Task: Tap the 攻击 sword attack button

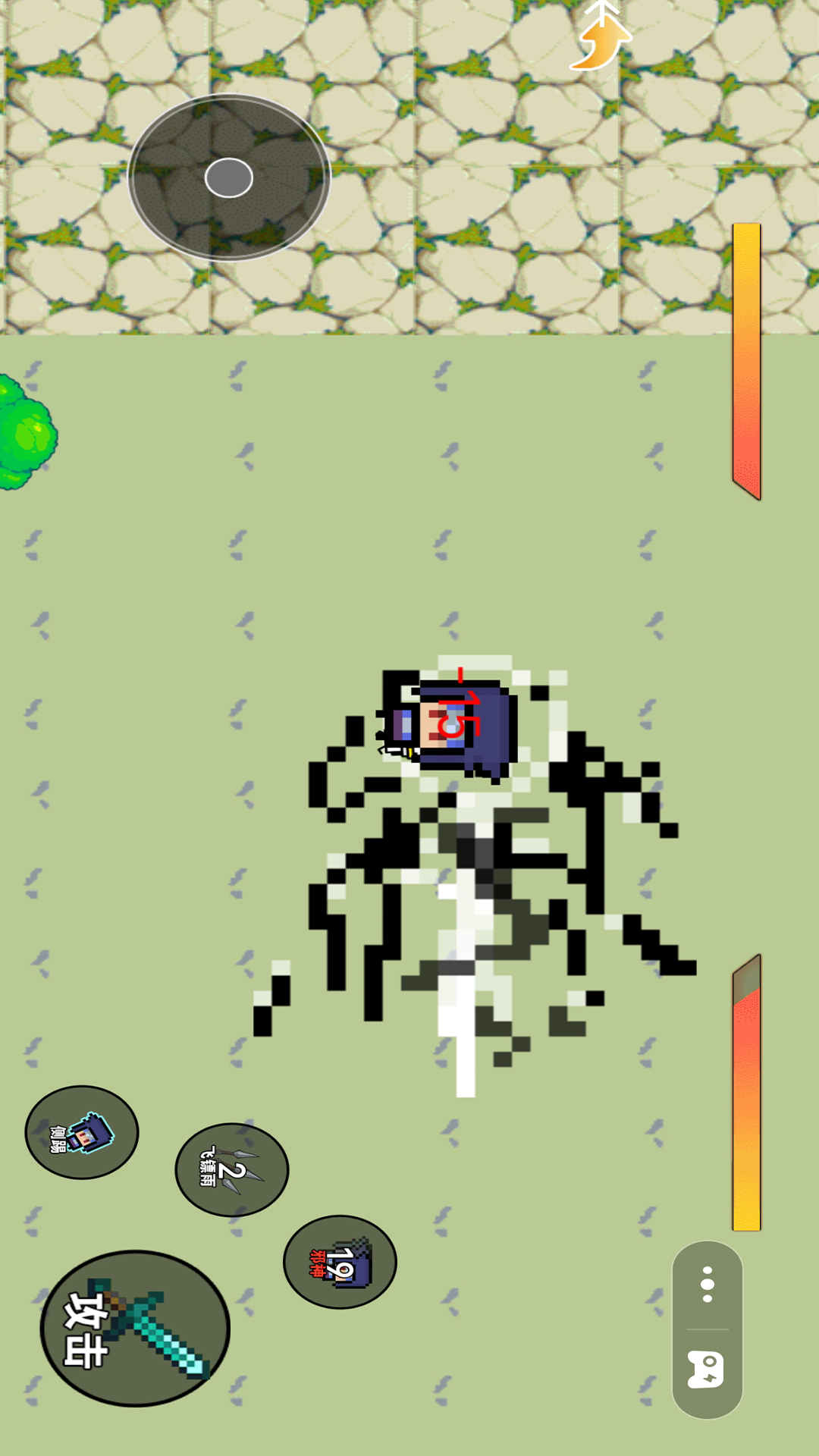Action: click(135, 1329)
